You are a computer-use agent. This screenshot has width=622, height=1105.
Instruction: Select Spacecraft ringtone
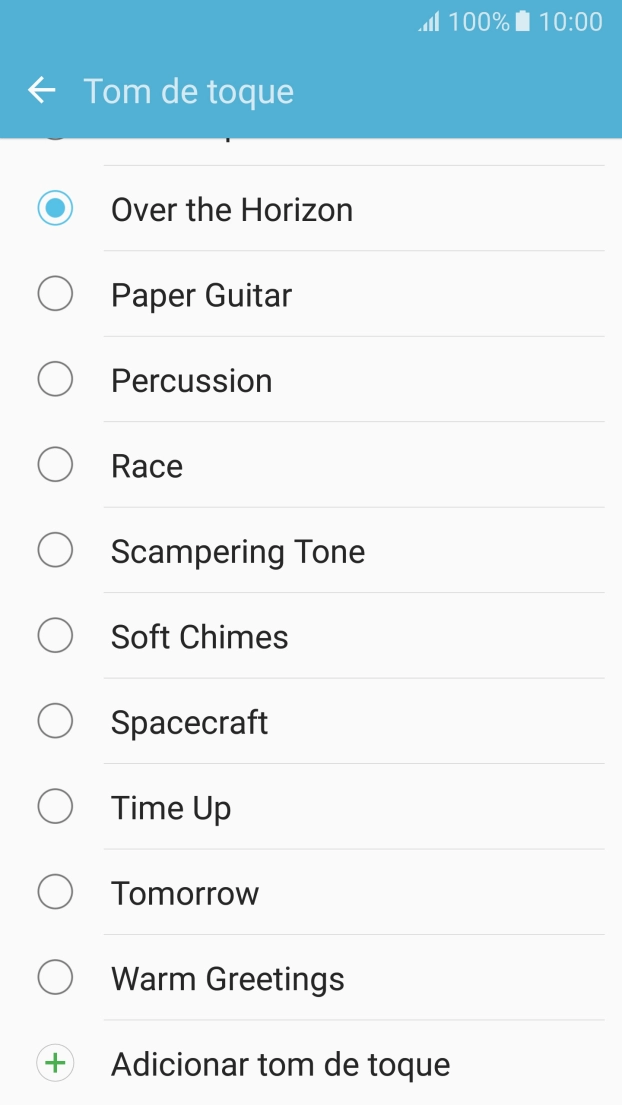tap(311, 721)
